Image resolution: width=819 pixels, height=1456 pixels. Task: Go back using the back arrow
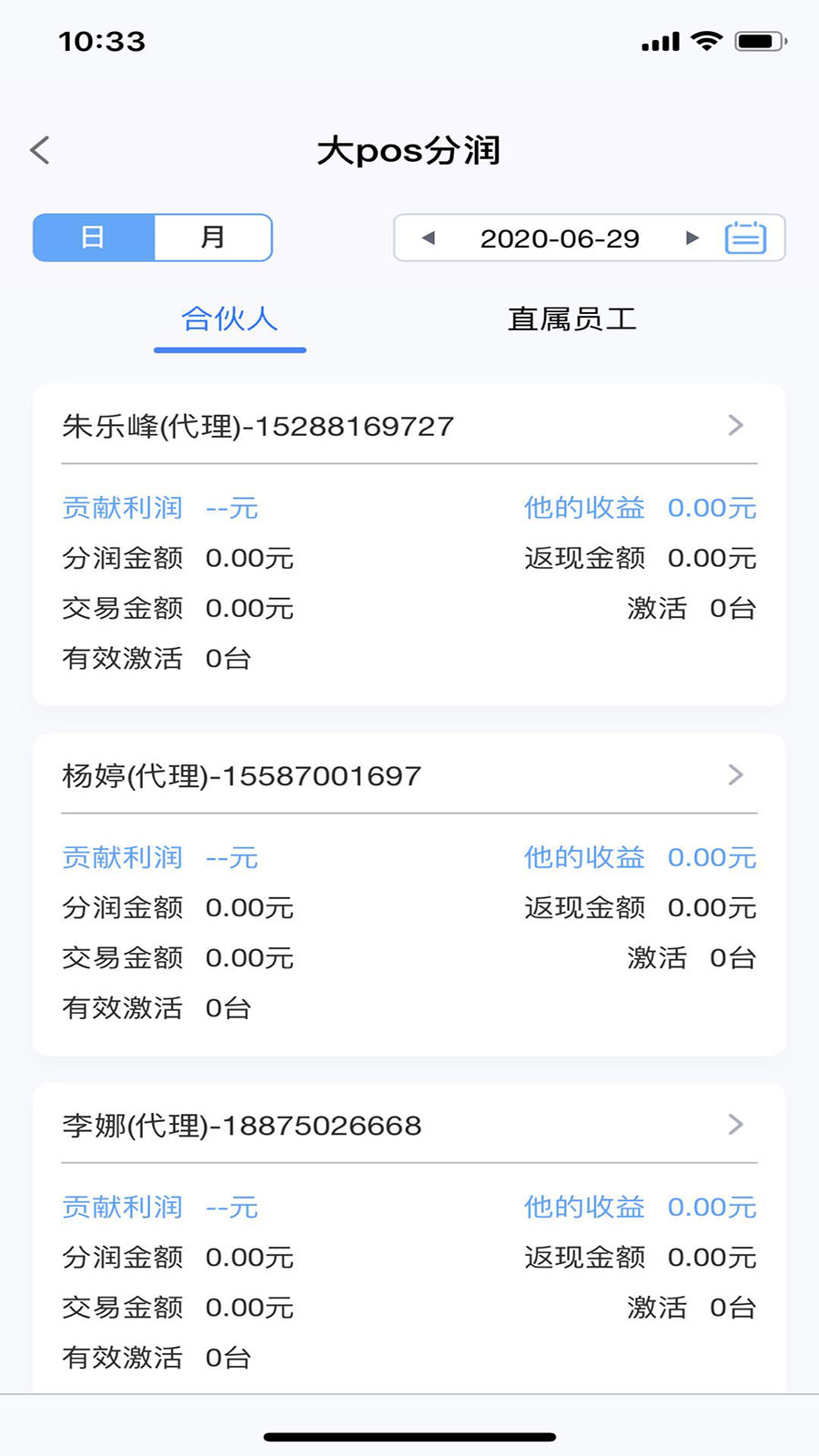click(40, 148)
